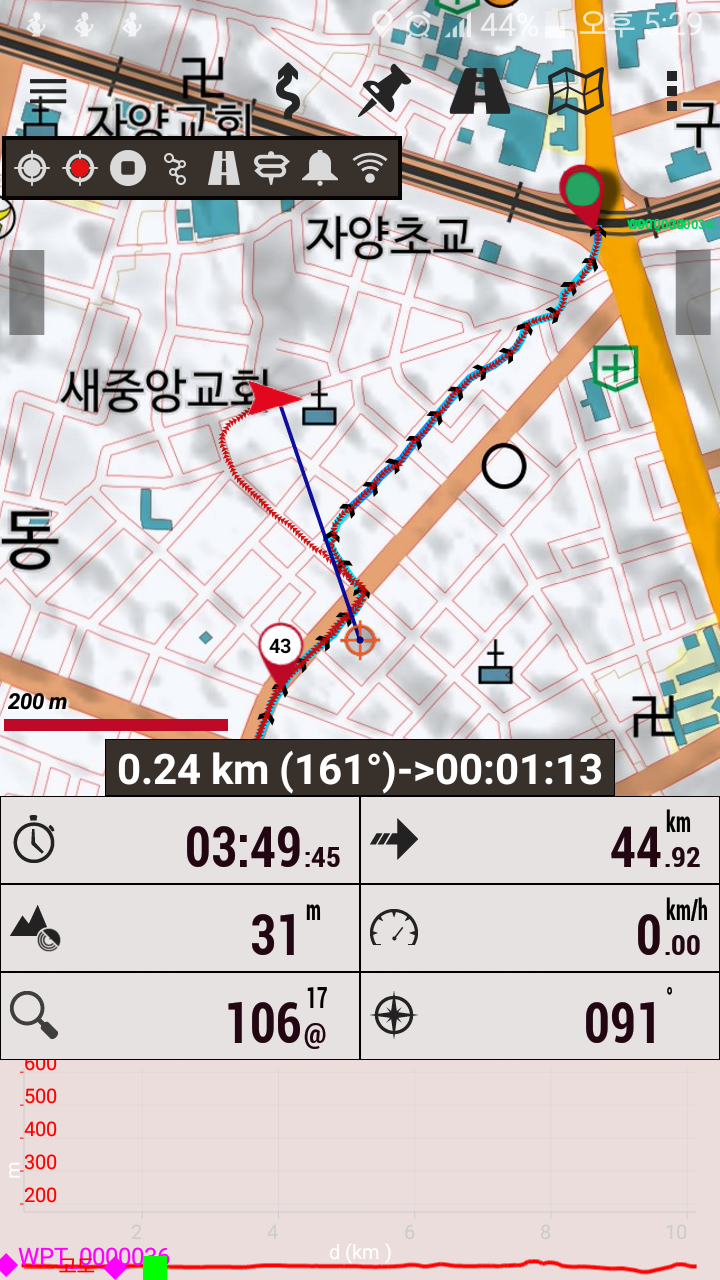Open the three-dot overflow menu
Image resolution: width=720 pixels, height=1280 pixels.
[673, 92]
